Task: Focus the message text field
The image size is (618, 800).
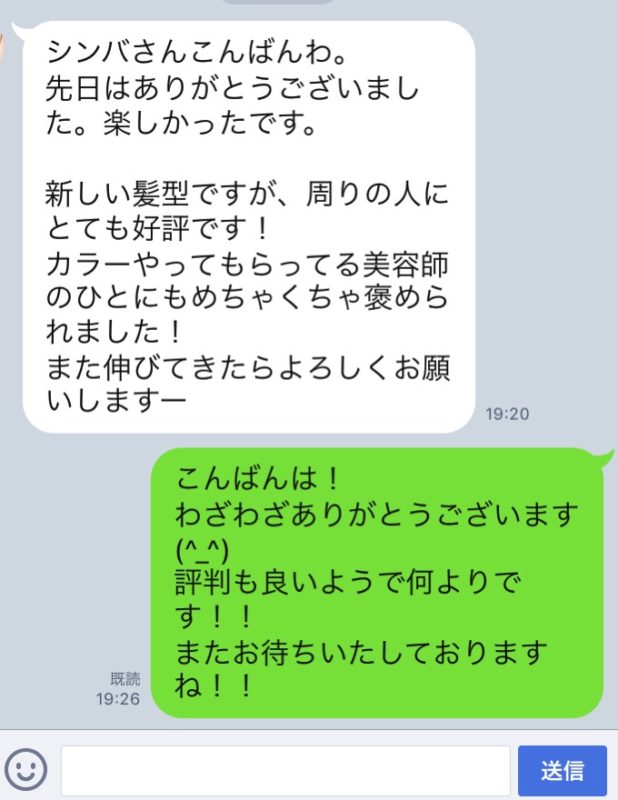Action: point(285,770)
